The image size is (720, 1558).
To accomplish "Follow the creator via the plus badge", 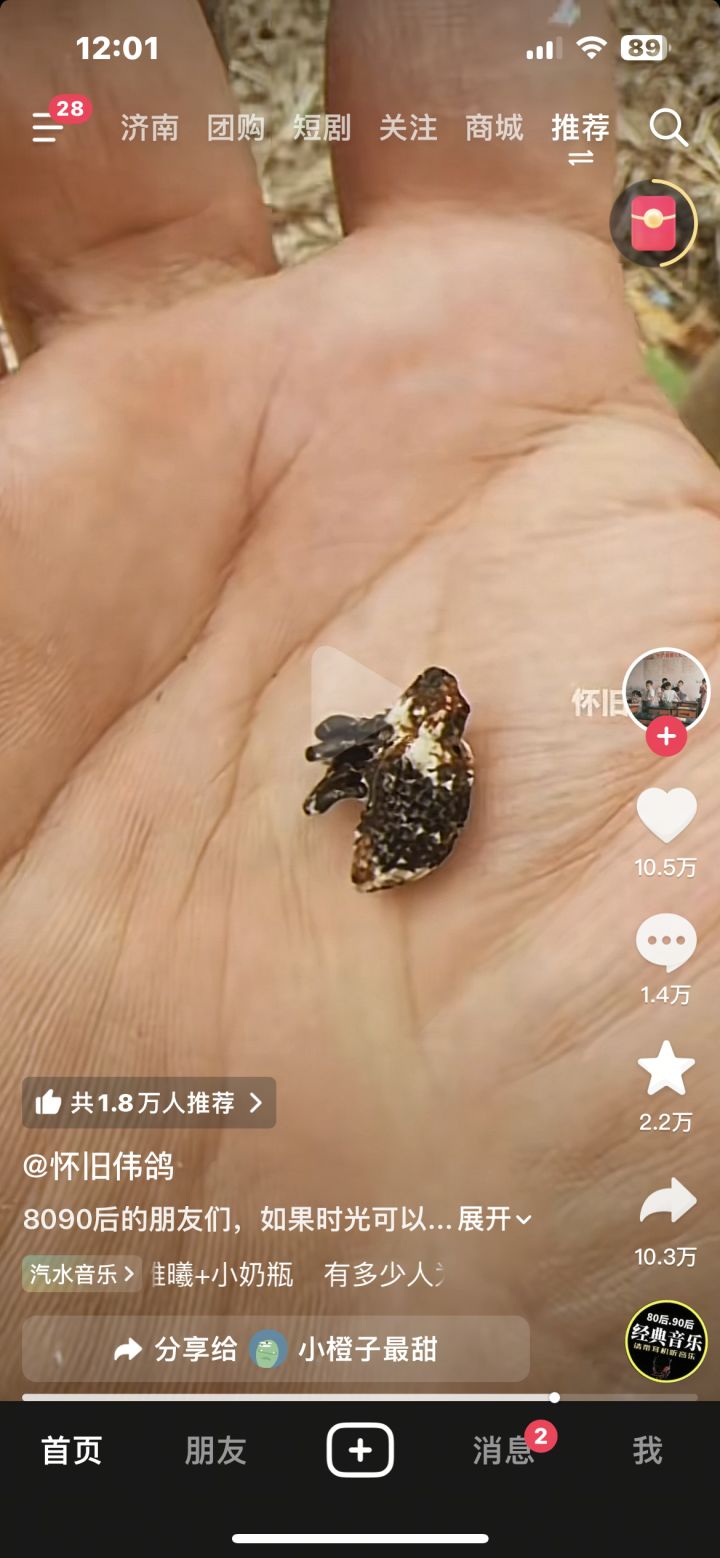I will [665, 736].
